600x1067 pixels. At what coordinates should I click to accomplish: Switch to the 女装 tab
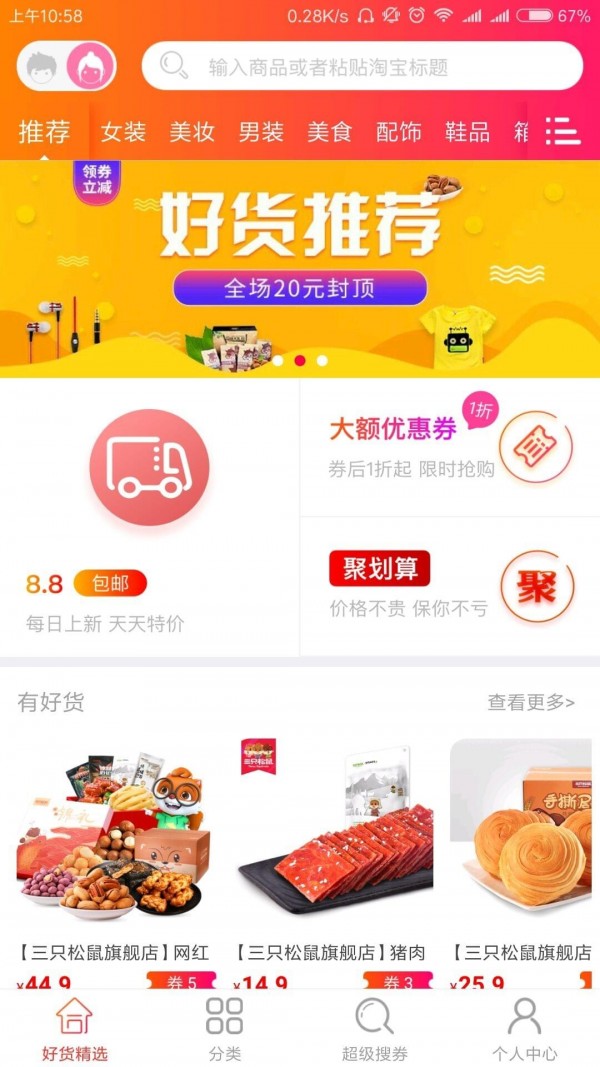(x=123, y=132)
